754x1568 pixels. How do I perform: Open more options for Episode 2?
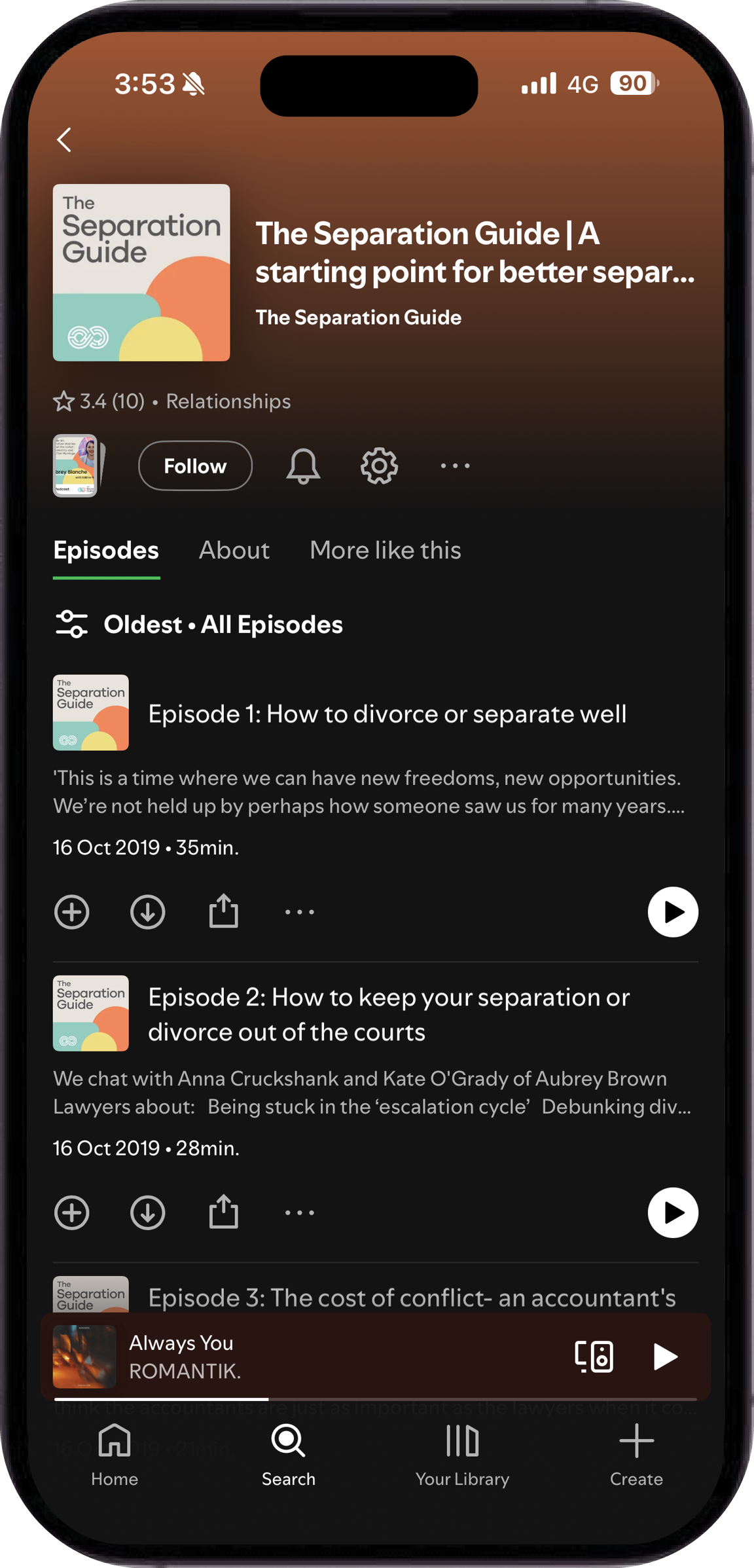299,1212
